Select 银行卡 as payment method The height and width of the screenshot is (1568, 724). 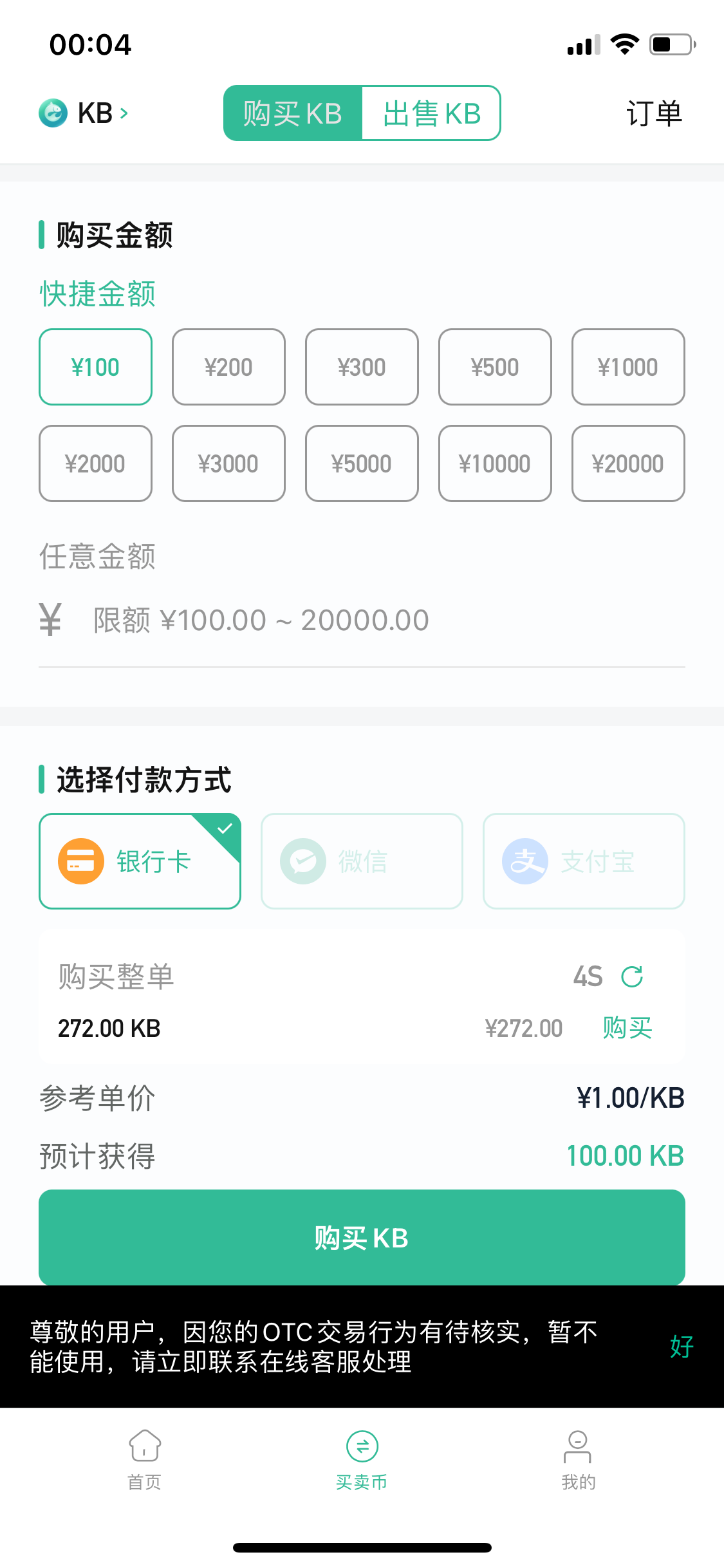(140, 861)
